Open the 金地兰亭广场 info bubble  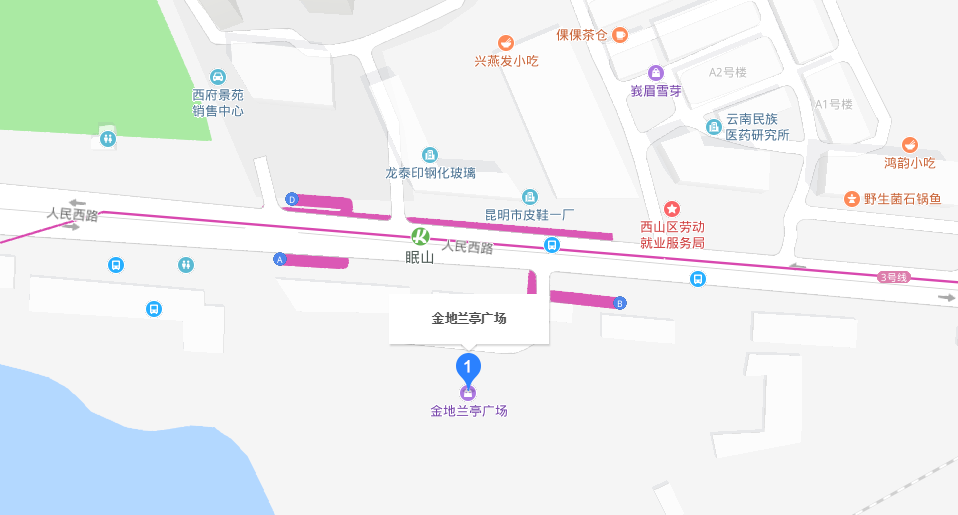(468, 319)
